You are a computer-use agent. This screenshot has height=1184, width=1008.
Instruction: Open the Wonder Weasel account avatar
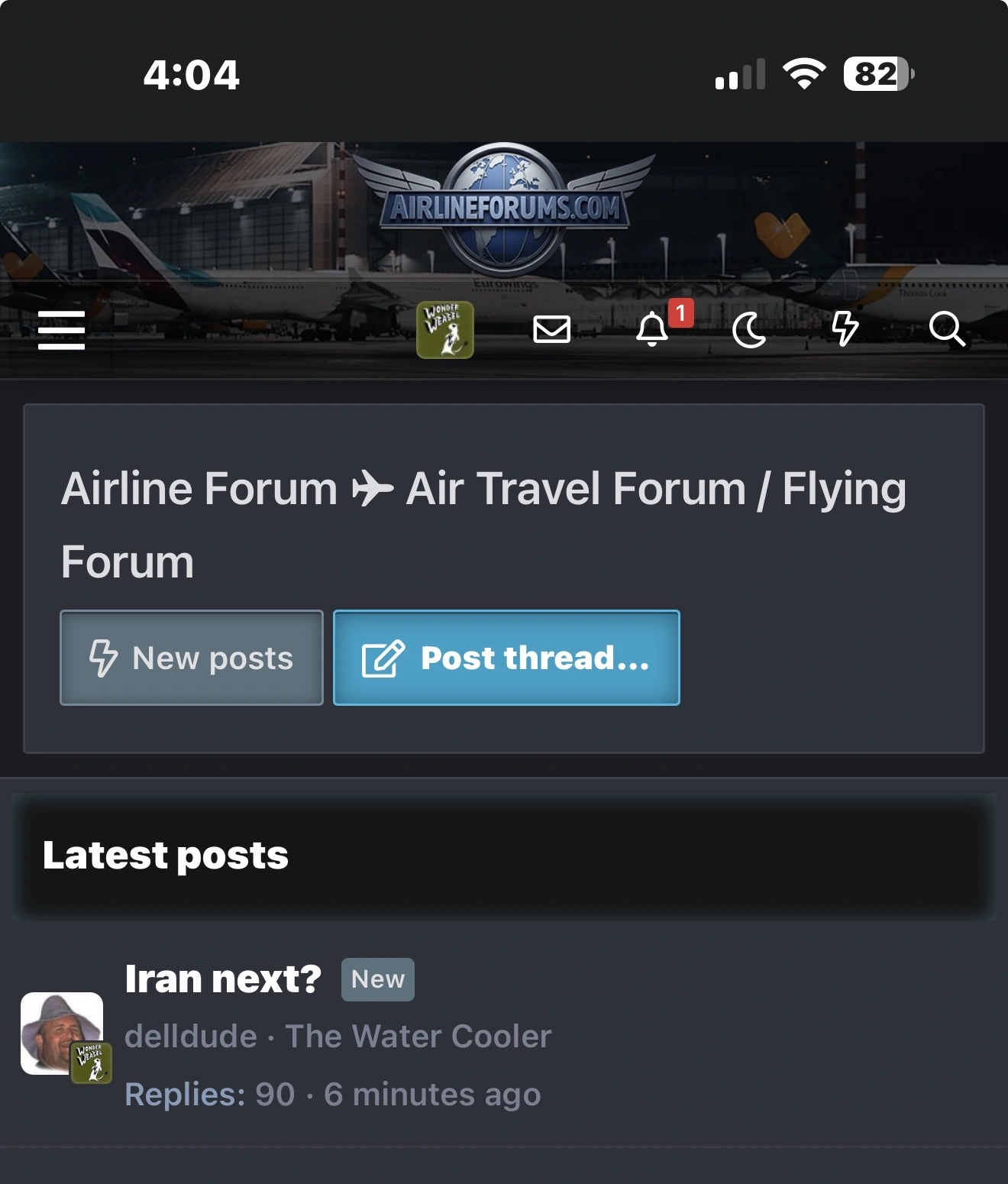coord(444,330)
